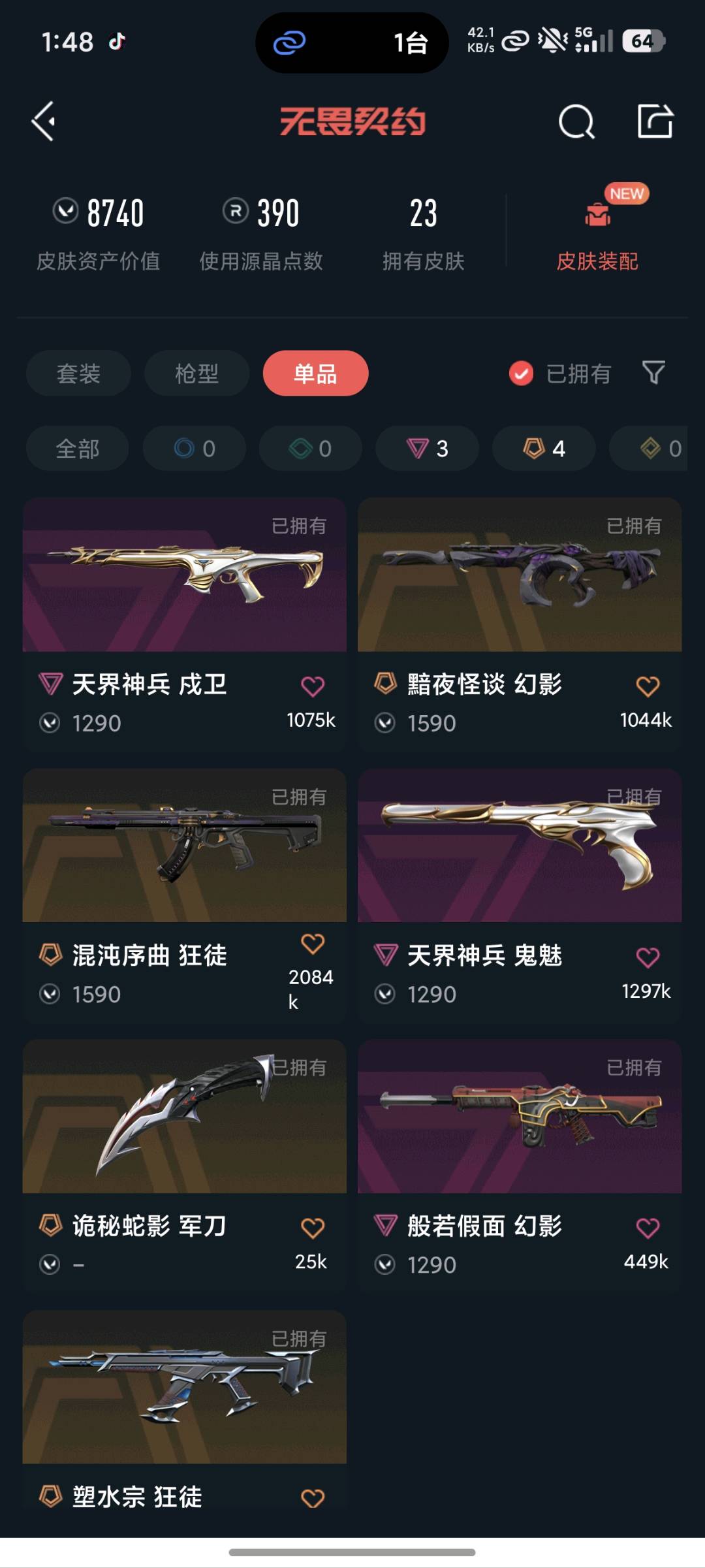Favorite the 天界神兵 鬼魅 skin

648,957
